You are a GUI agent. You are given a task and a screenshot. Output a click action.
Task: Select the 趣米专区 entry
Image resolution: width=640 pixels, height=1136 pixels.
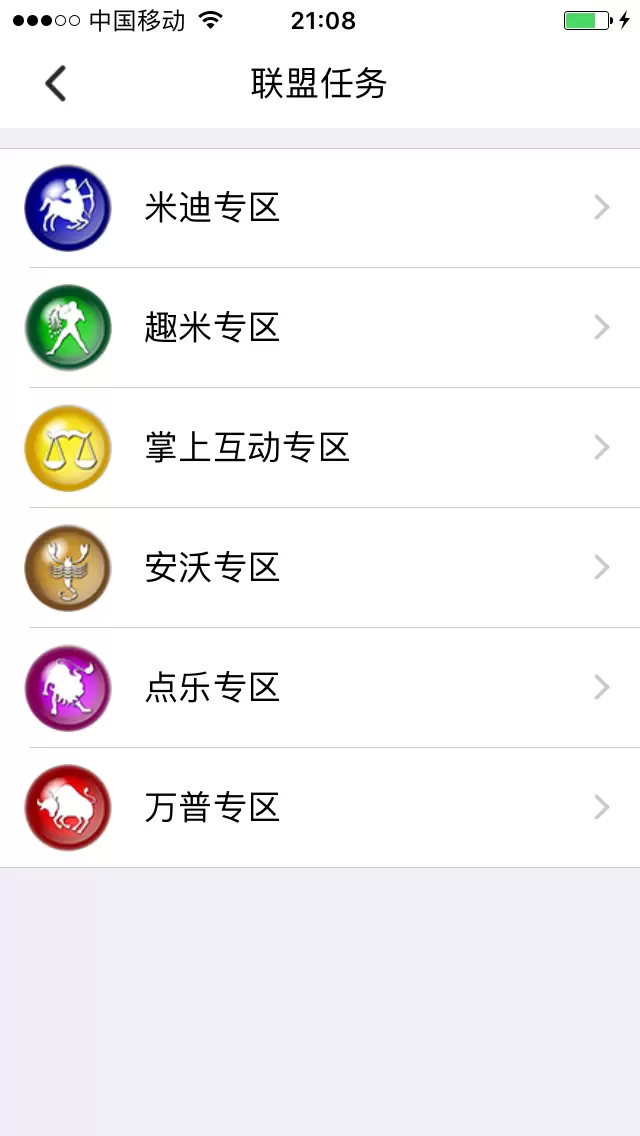pos(320,328)
